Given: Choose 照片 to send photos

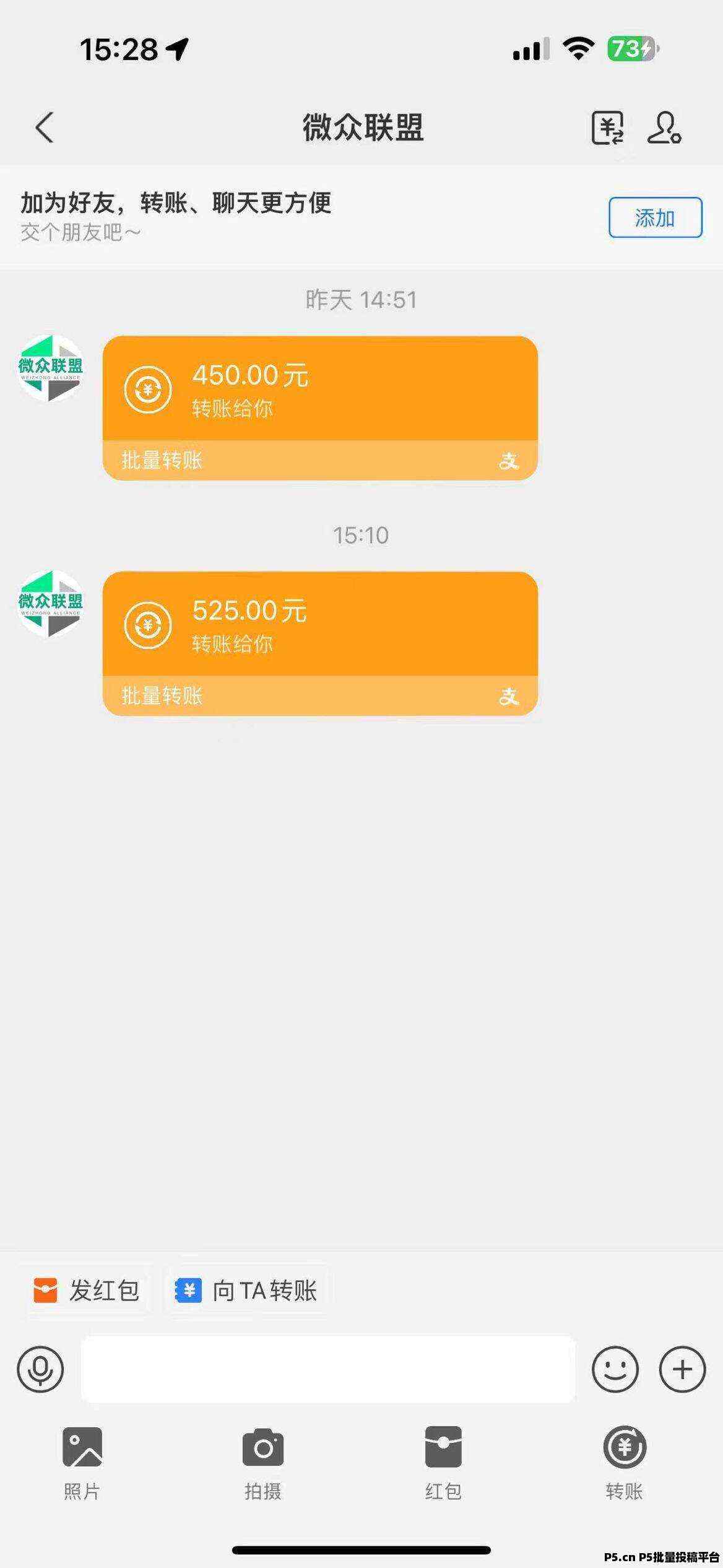Looking at the screenshot, I should pyautogui.click(x=82, y=1462).
